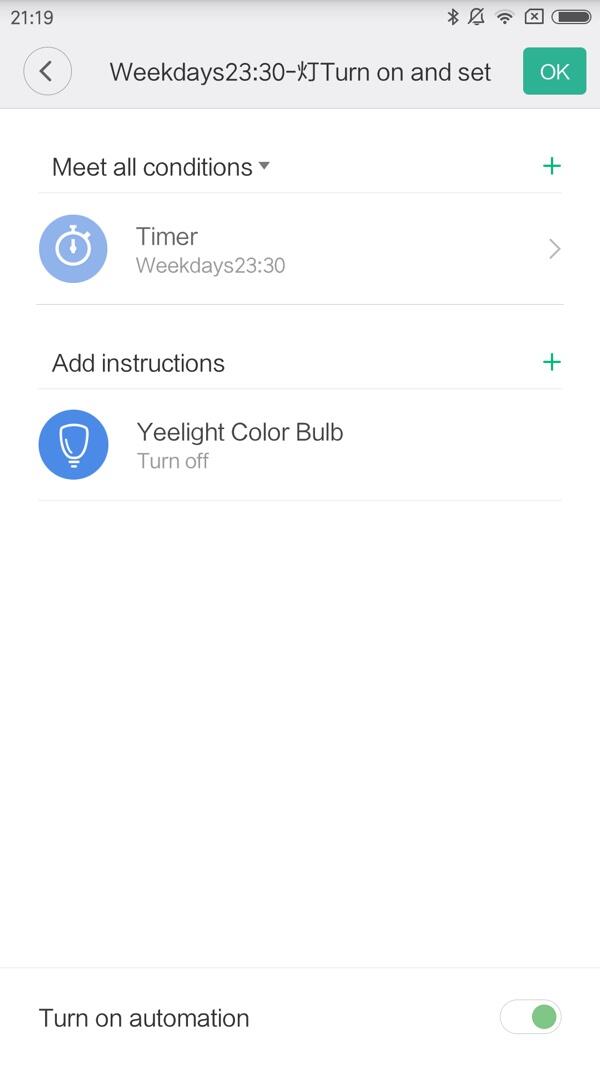
Task: Edit the automation name in the title
Action: [x=300, y=72]
